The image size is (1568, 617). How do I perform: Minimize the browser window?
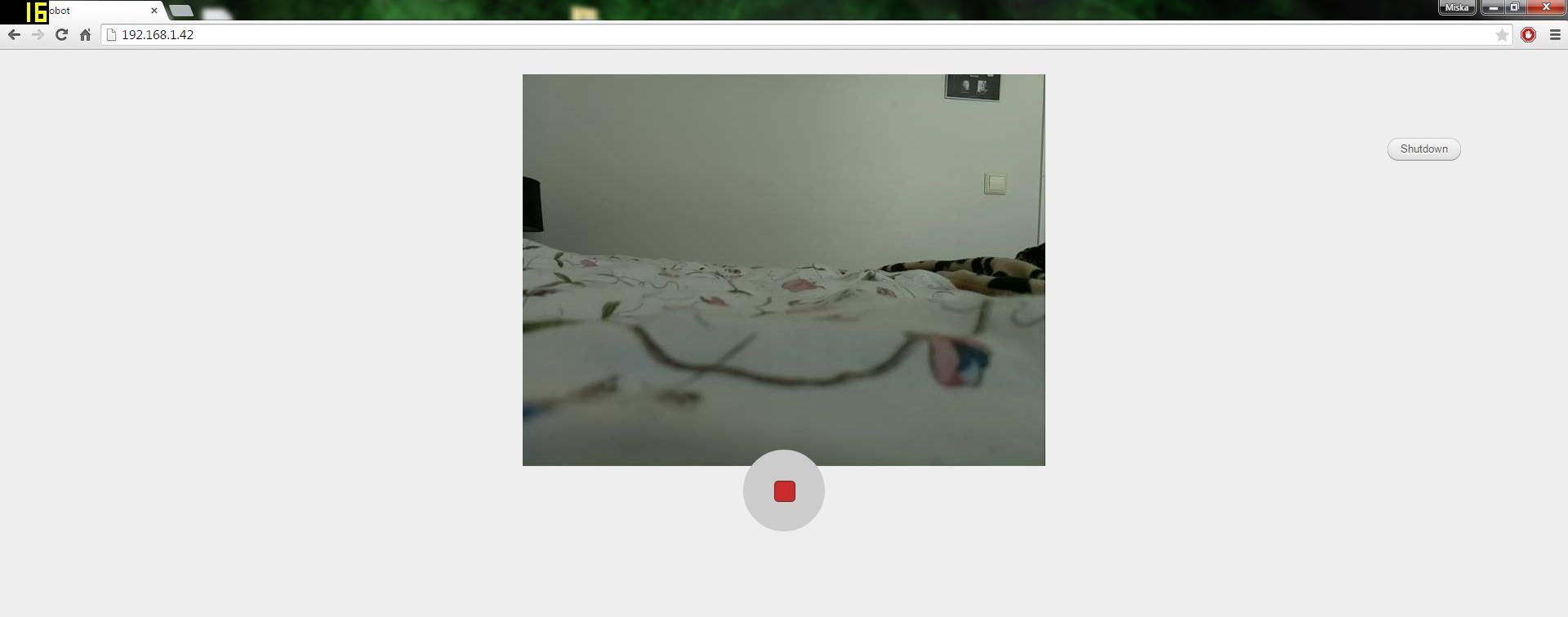click(1493, 7)
